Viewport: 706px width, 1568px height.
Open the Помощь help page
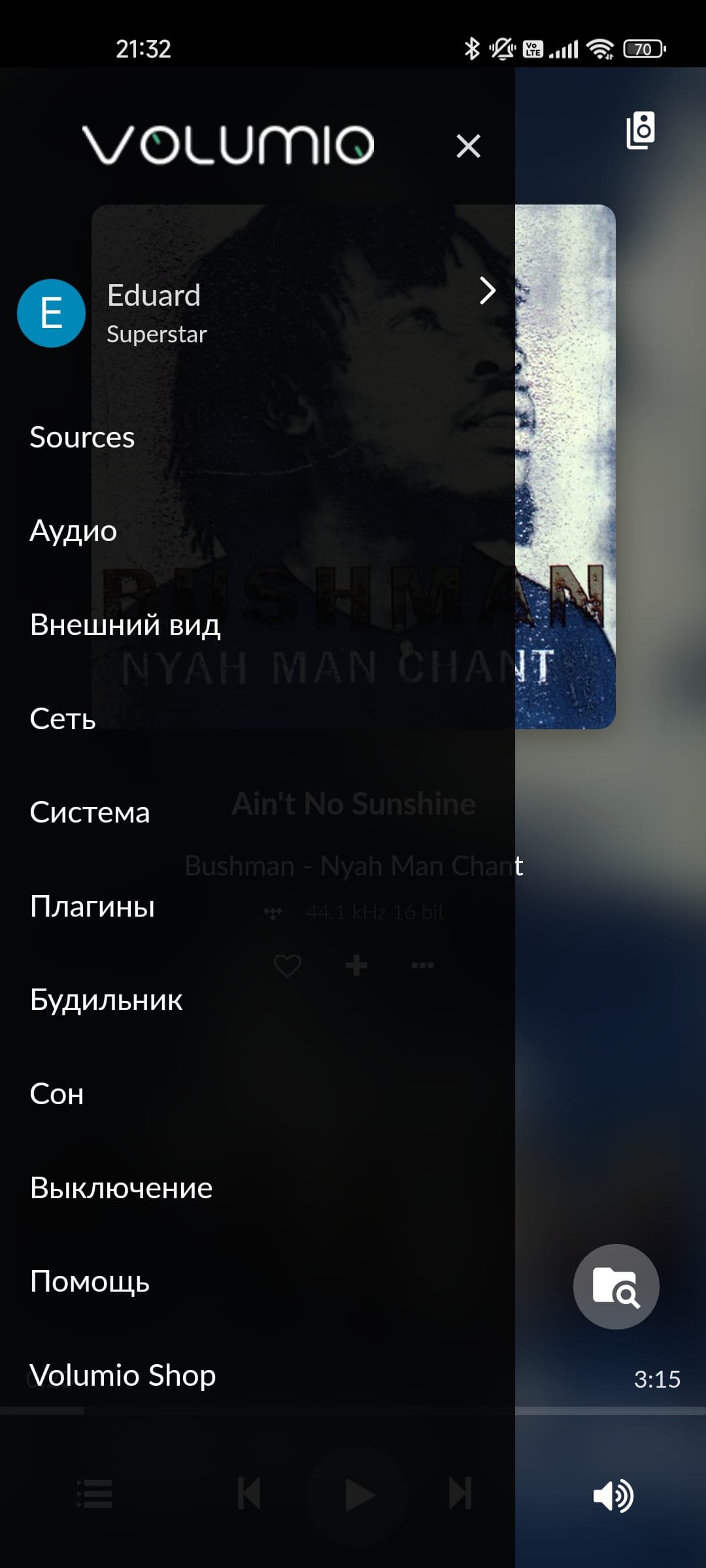point(90,1281)
